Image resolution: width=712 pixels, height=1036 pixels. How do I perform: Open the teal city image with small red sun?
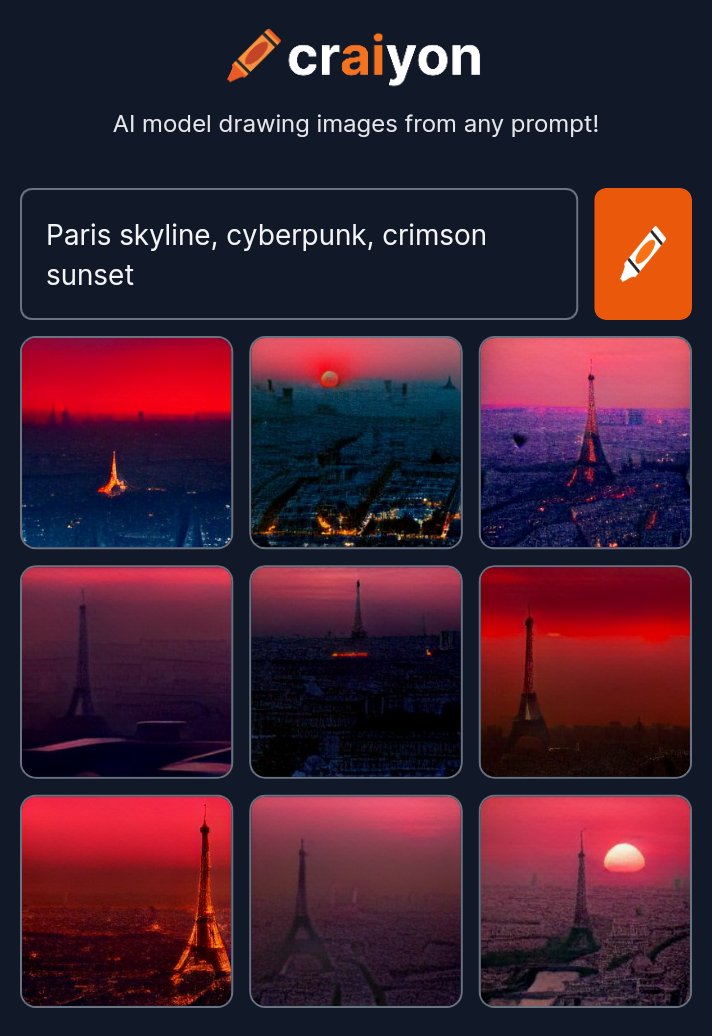(356, 442)
